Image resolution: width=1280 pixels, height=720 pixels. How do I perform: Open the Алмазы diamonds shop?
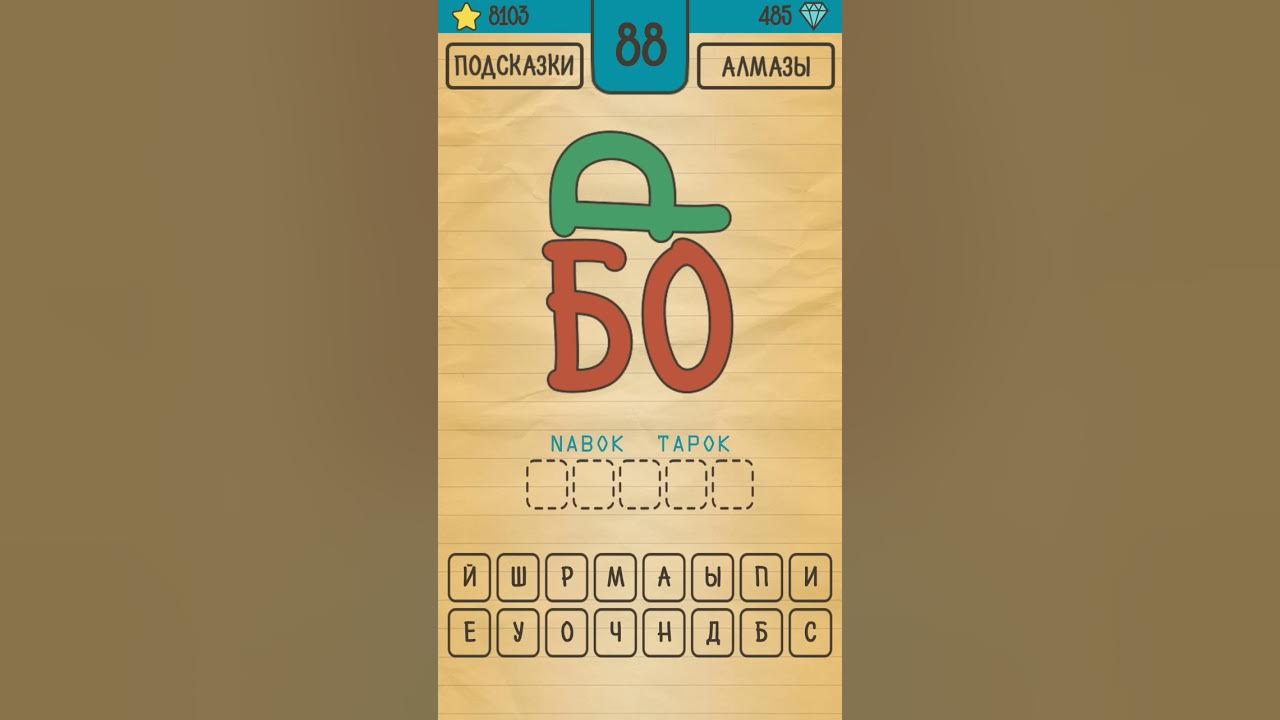click(765, 66)
